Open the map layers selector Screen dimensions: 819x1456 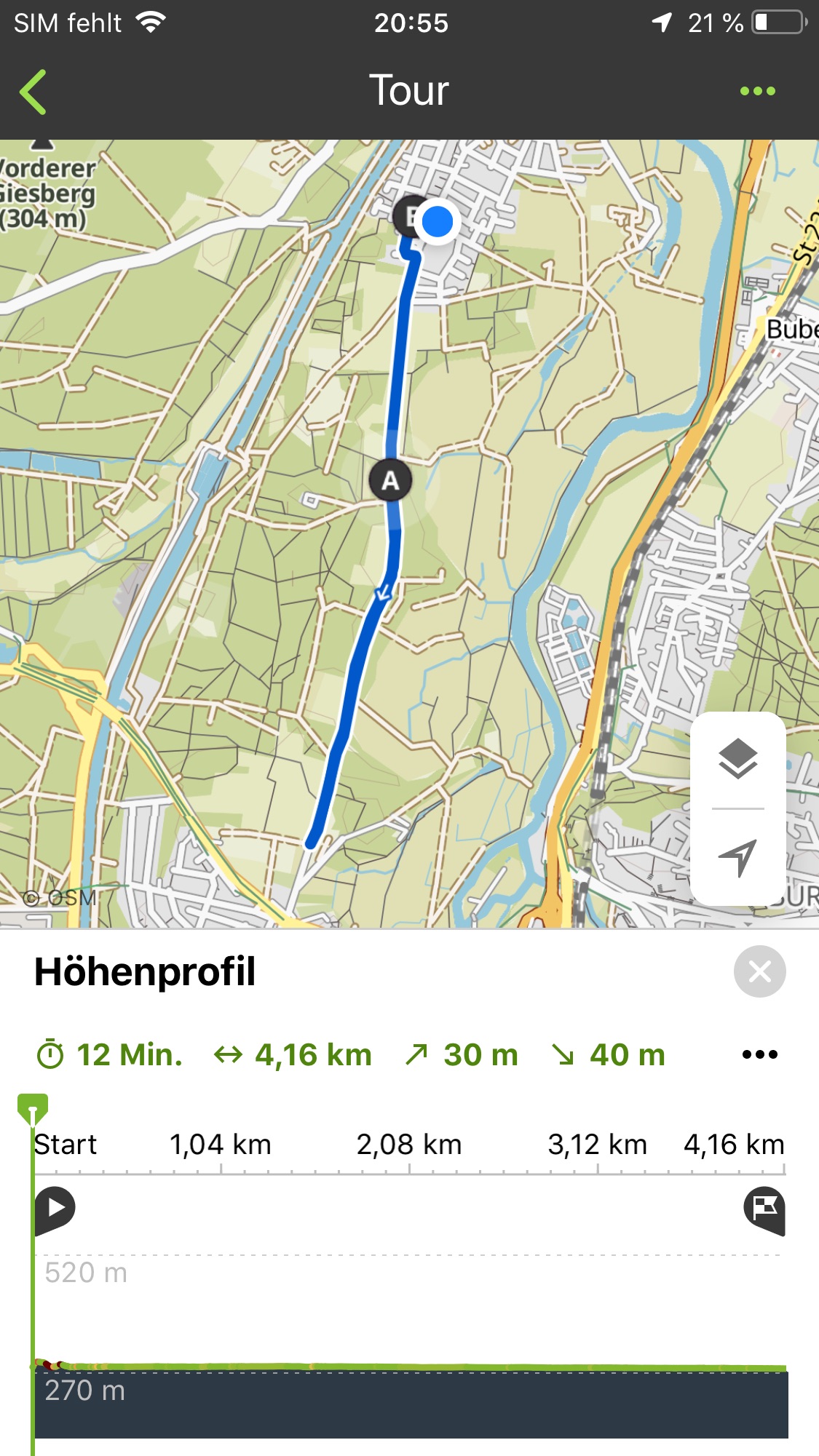click(737, 759)
